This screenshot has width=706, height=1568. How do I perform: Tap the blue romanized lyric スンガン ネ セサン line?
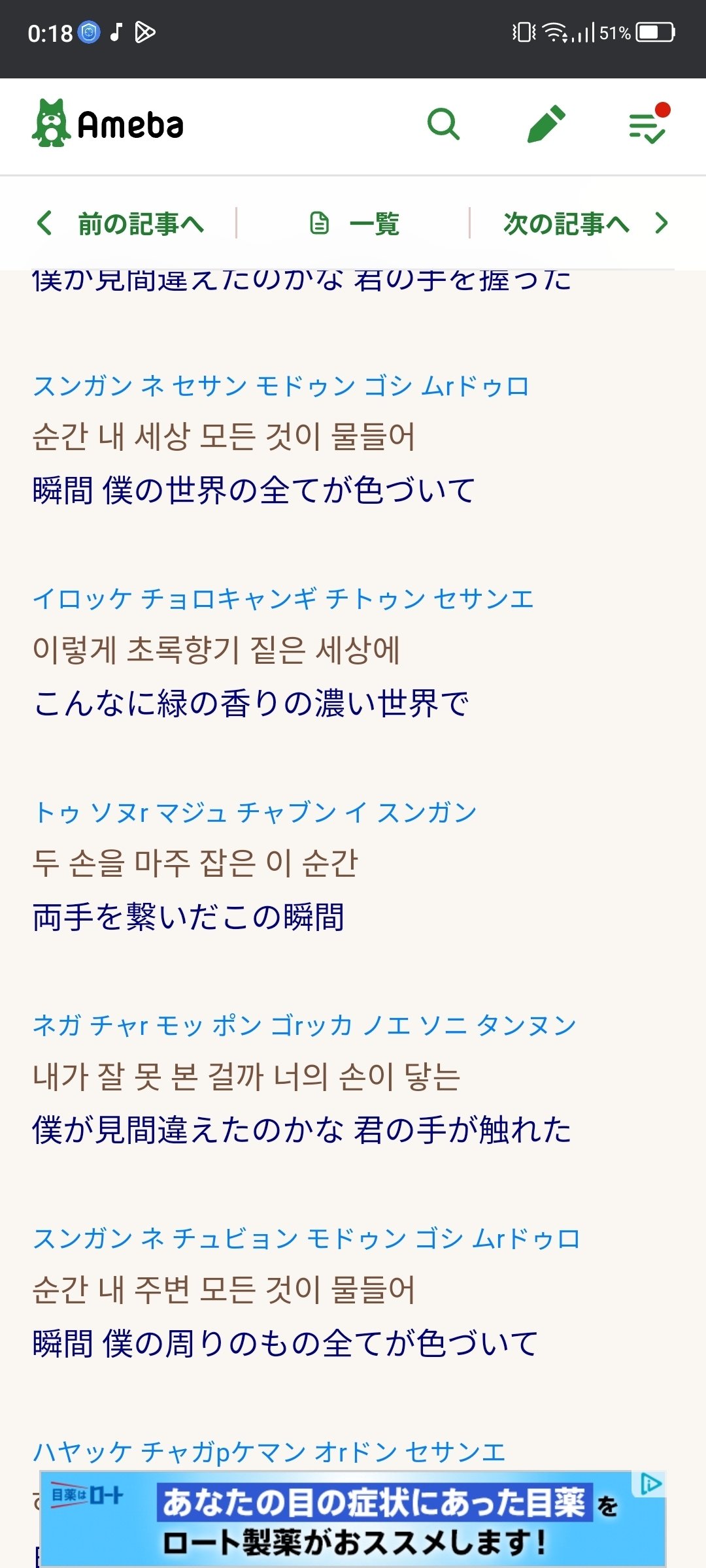tap(281, 385)
